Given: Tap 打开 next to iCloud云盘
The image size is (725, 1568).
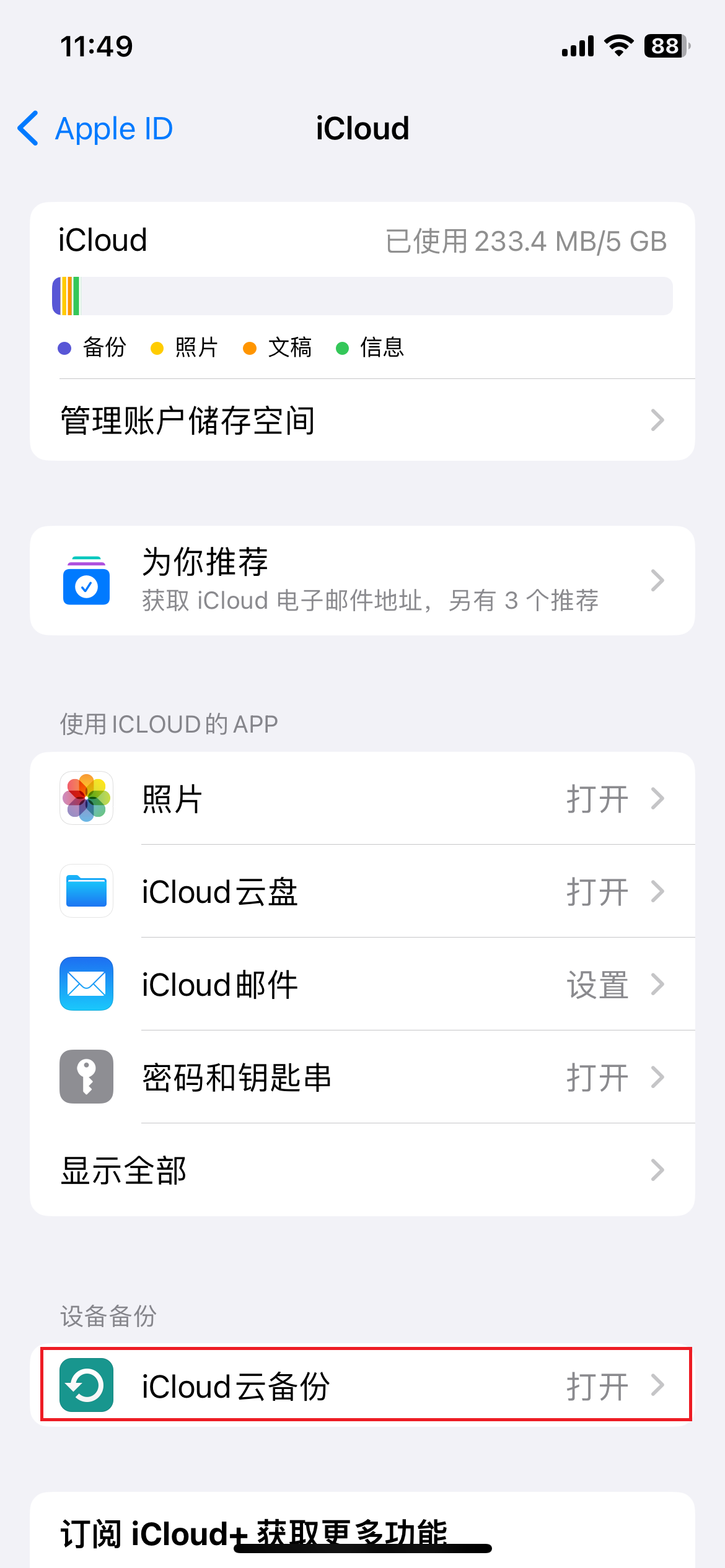Looking at the screenshot, I should pyautogui.click(x=598, y=891).
